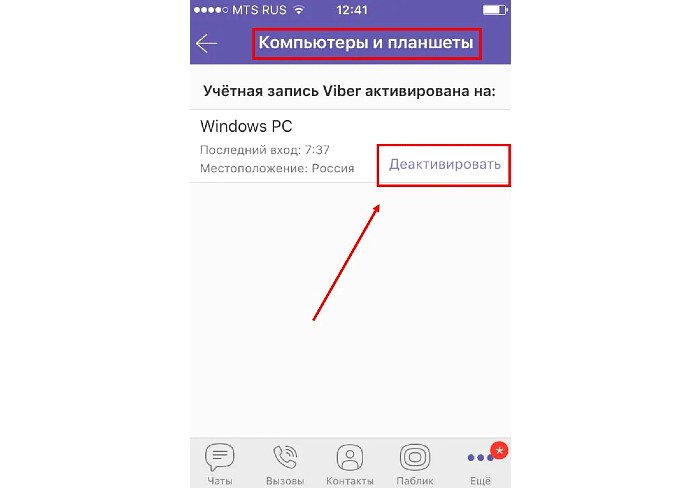This screenshot has width=700, height=488.
Task: Switch to the Контакты tab
Action: (x=349, y=462)
